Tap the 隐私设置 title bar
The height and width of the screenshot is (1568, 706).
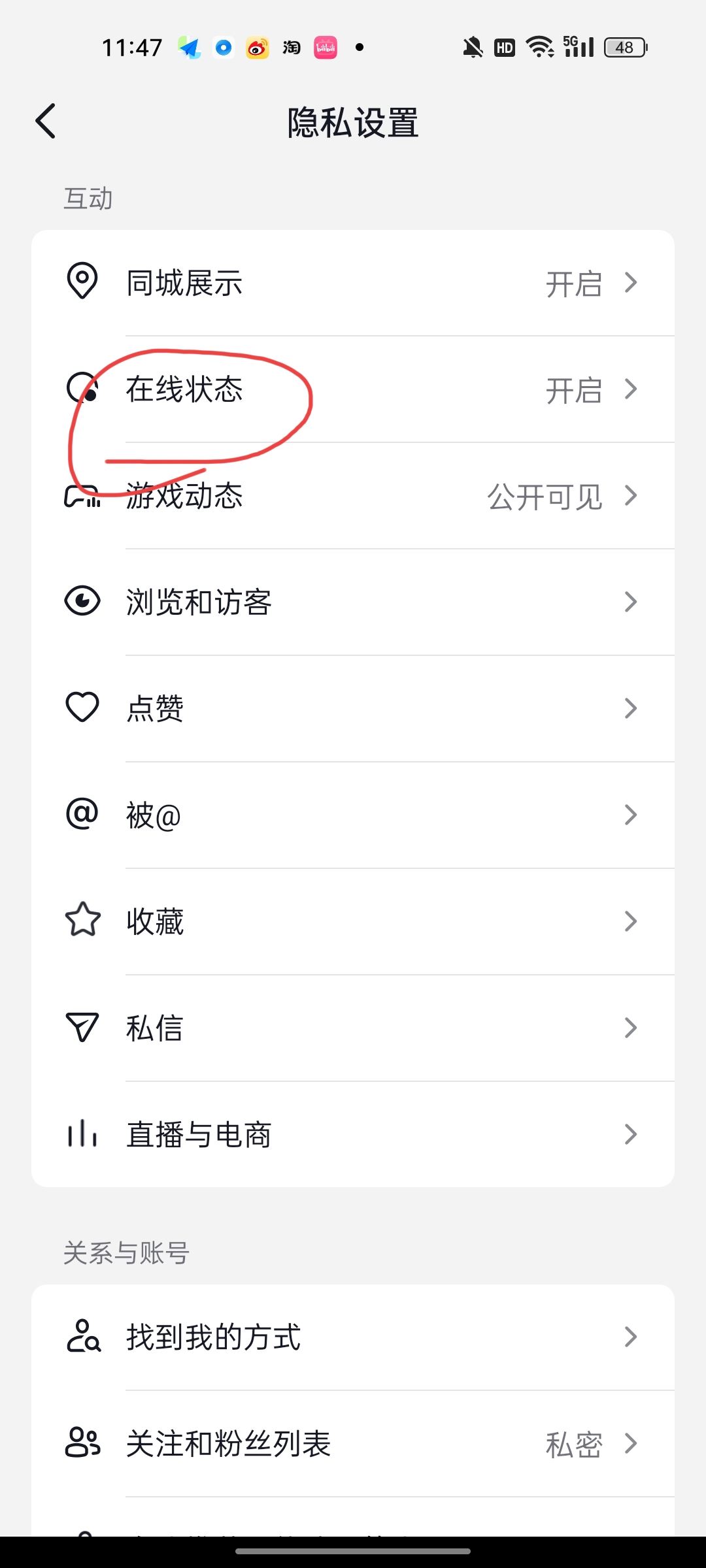pos(353,122)
